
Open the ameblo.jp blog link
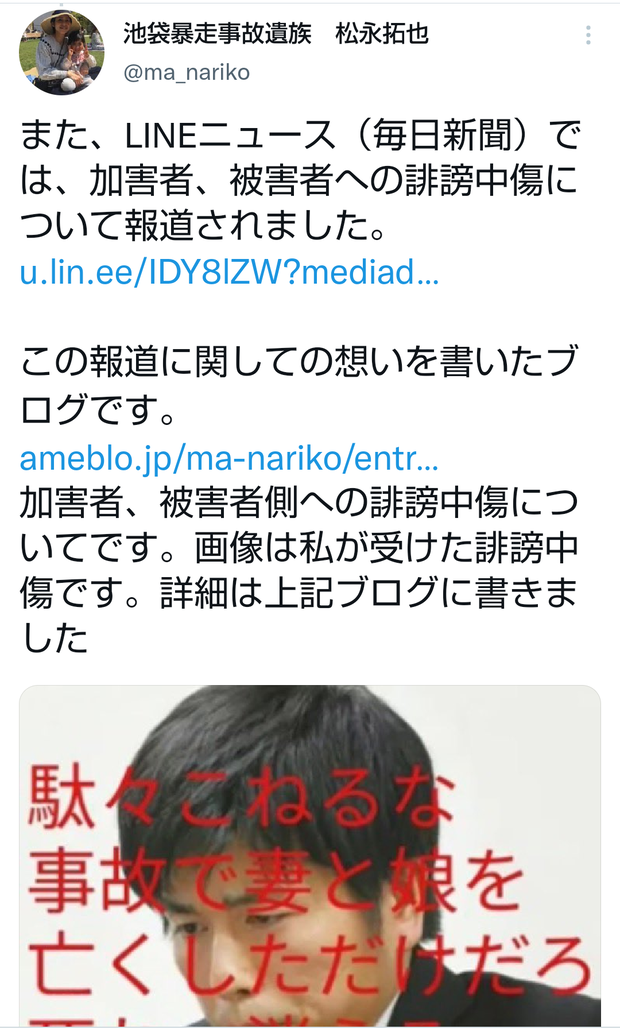pos(228,461)
